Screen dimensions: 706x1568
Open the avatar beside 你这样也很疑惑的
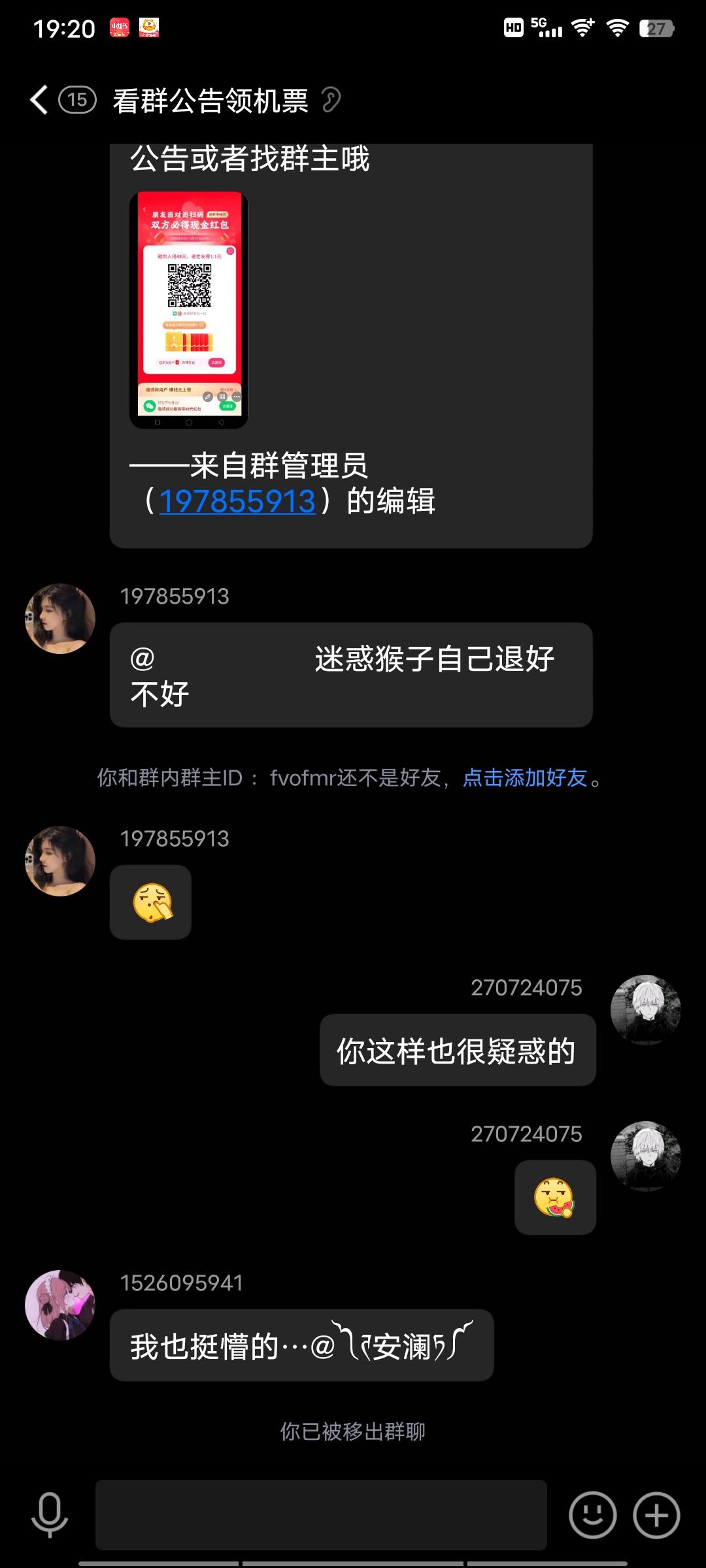pos(646,1010)
